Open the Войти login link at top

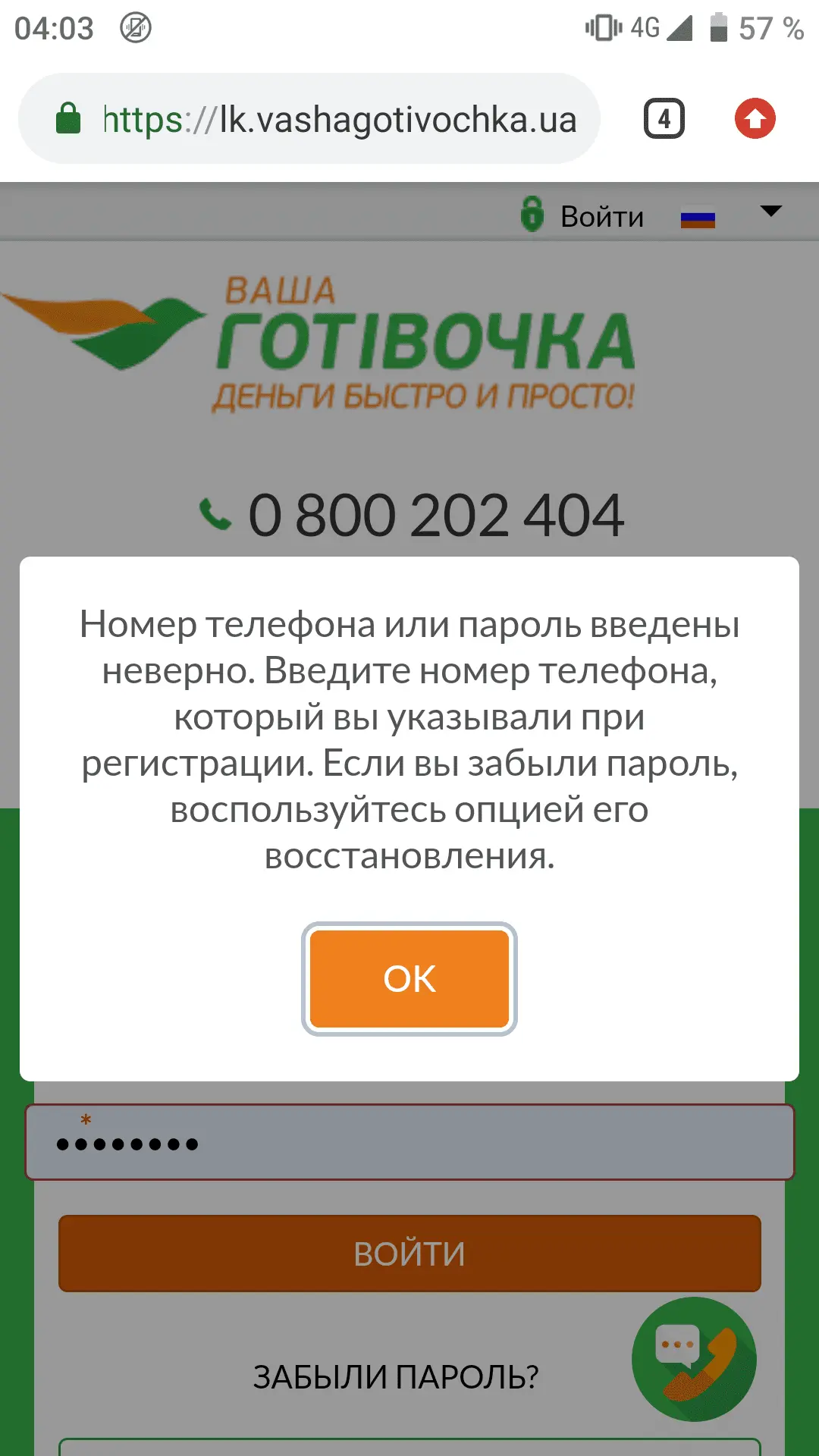[x=601, y=217]
